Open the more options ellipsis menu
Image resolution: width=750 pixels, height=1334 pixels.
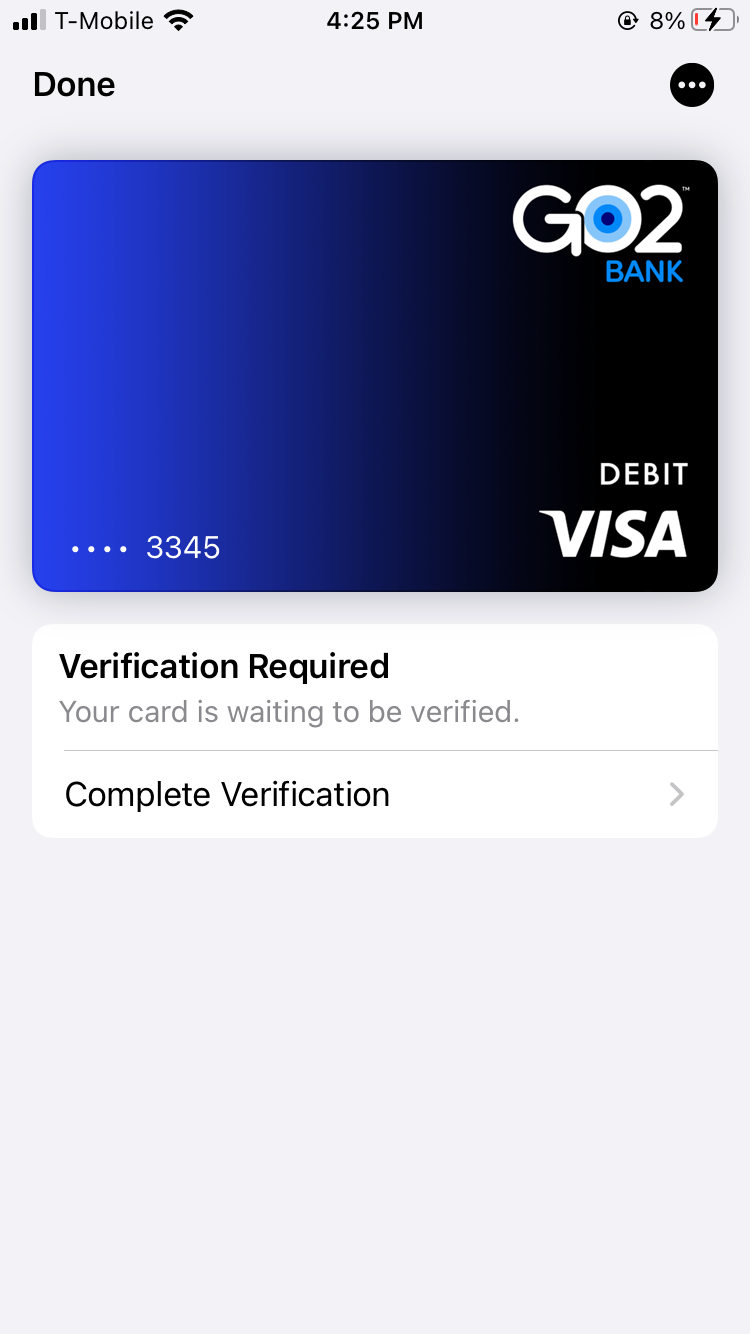point(692,85)
